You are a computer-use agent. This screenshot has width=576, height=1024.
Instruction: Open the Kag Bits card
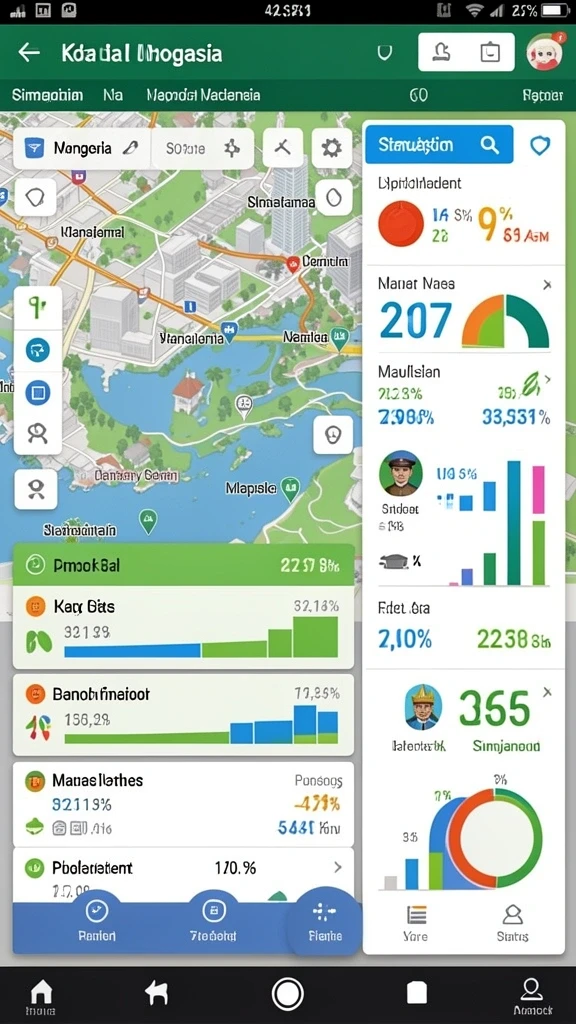click(184, 627)
